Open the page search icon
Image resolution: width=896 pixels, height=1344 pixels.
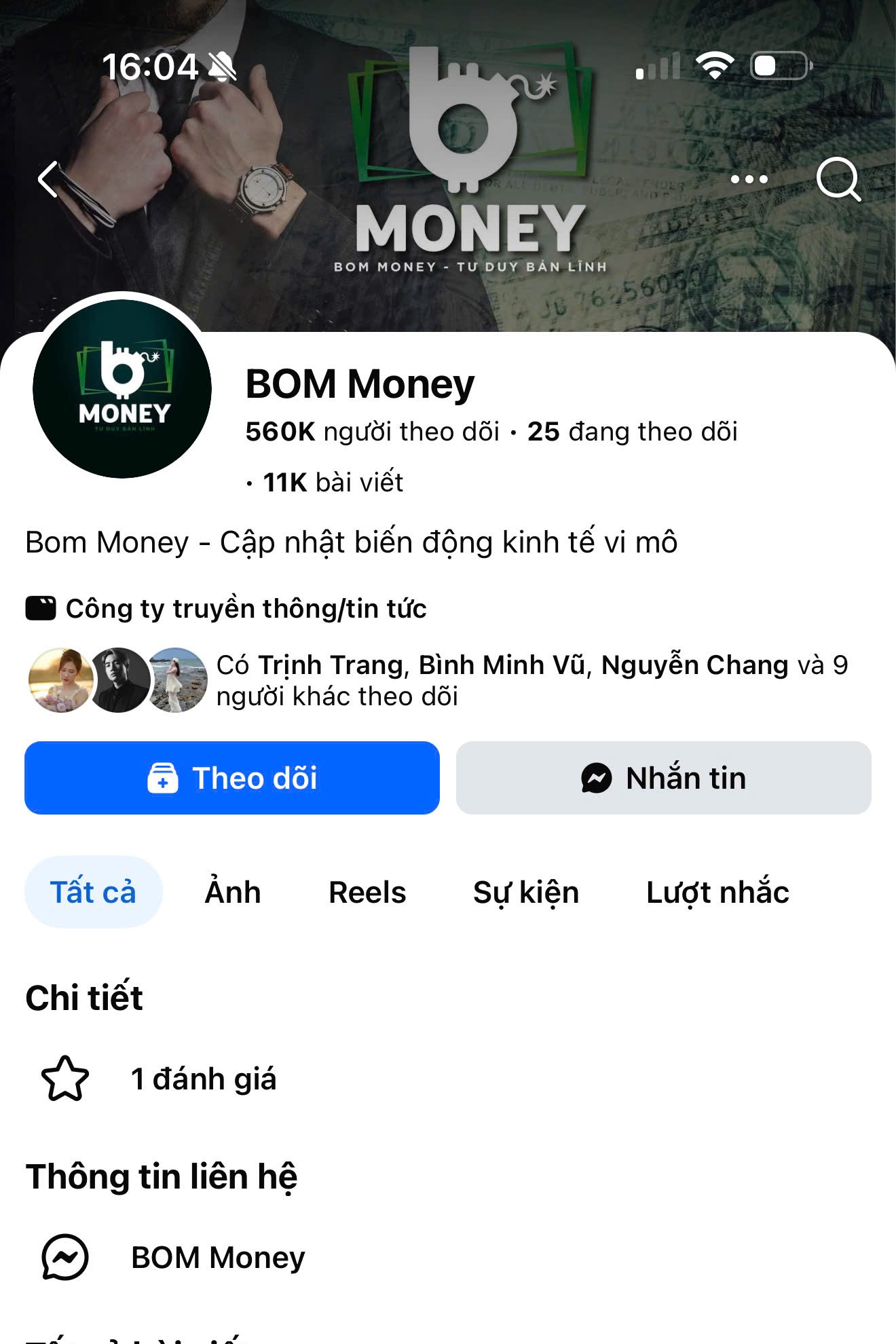839,180
